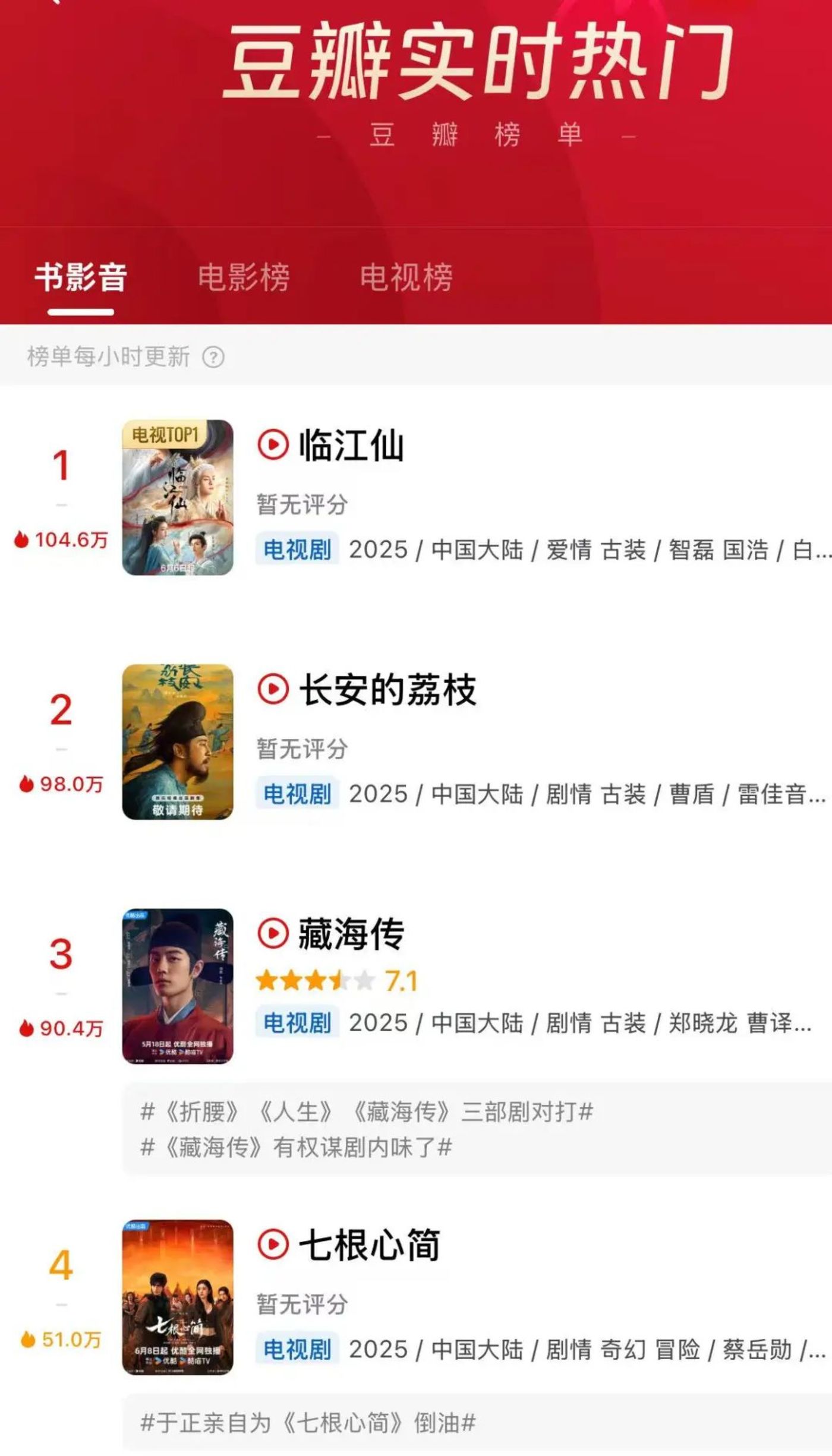Switch to the 电视榜 tab
The width and height of the screenshot is (832, 1456).
click(x=406, y=277)
